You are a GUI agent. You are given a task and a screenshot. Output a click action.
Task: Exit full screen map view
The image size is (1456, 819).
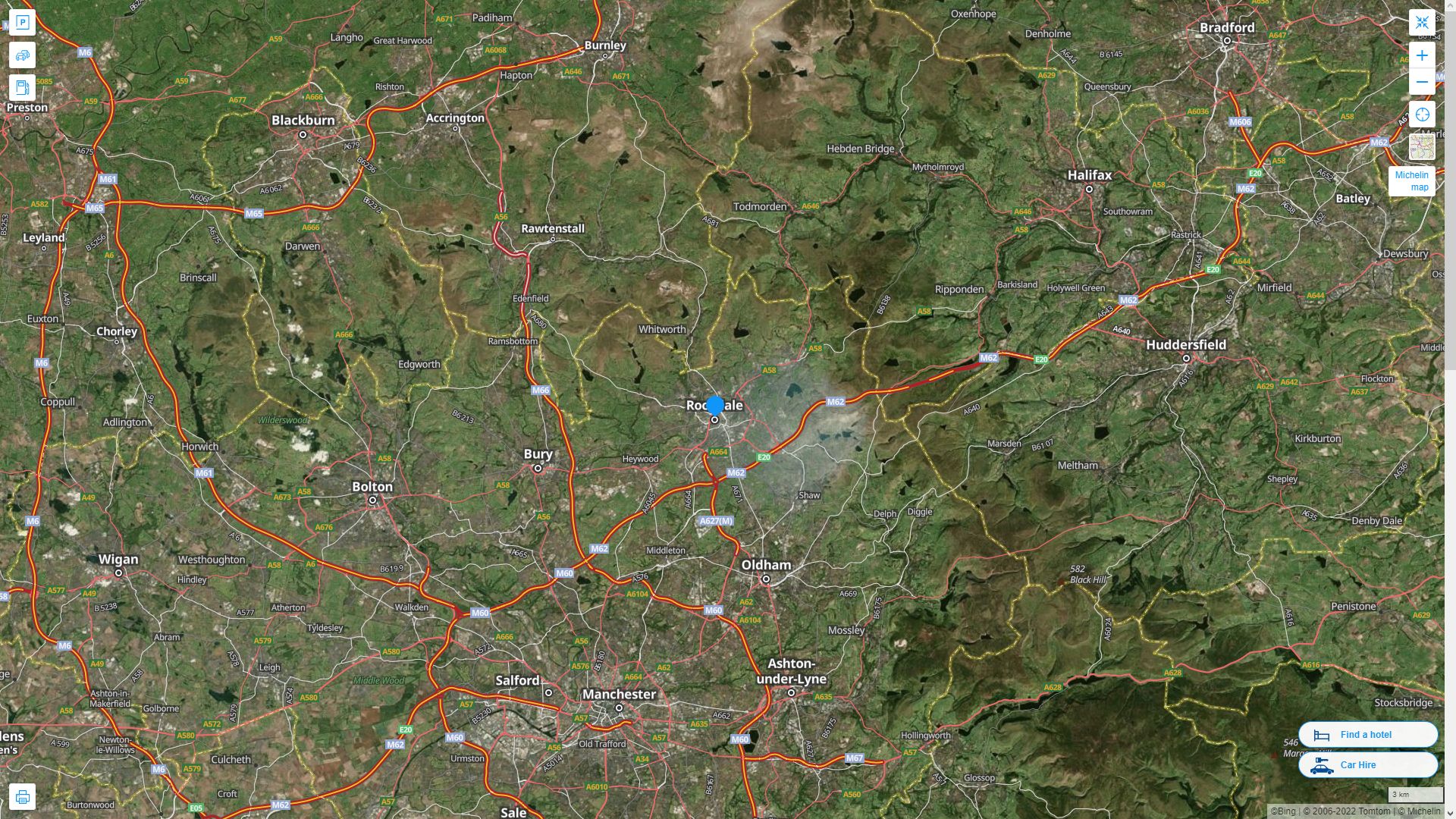pyautogui.click(x=1422, y=23)
